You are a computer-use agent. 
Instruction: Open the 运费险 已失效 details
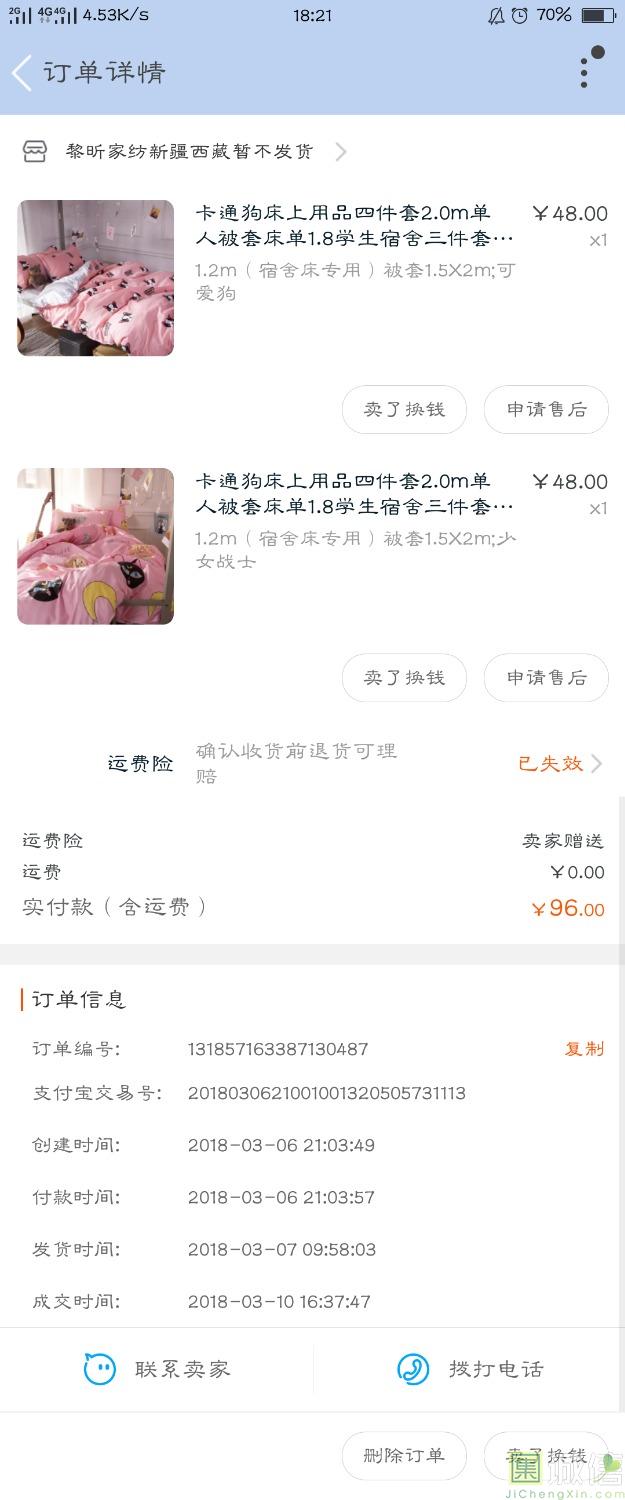pyautogui.click(x=558, y=764)
